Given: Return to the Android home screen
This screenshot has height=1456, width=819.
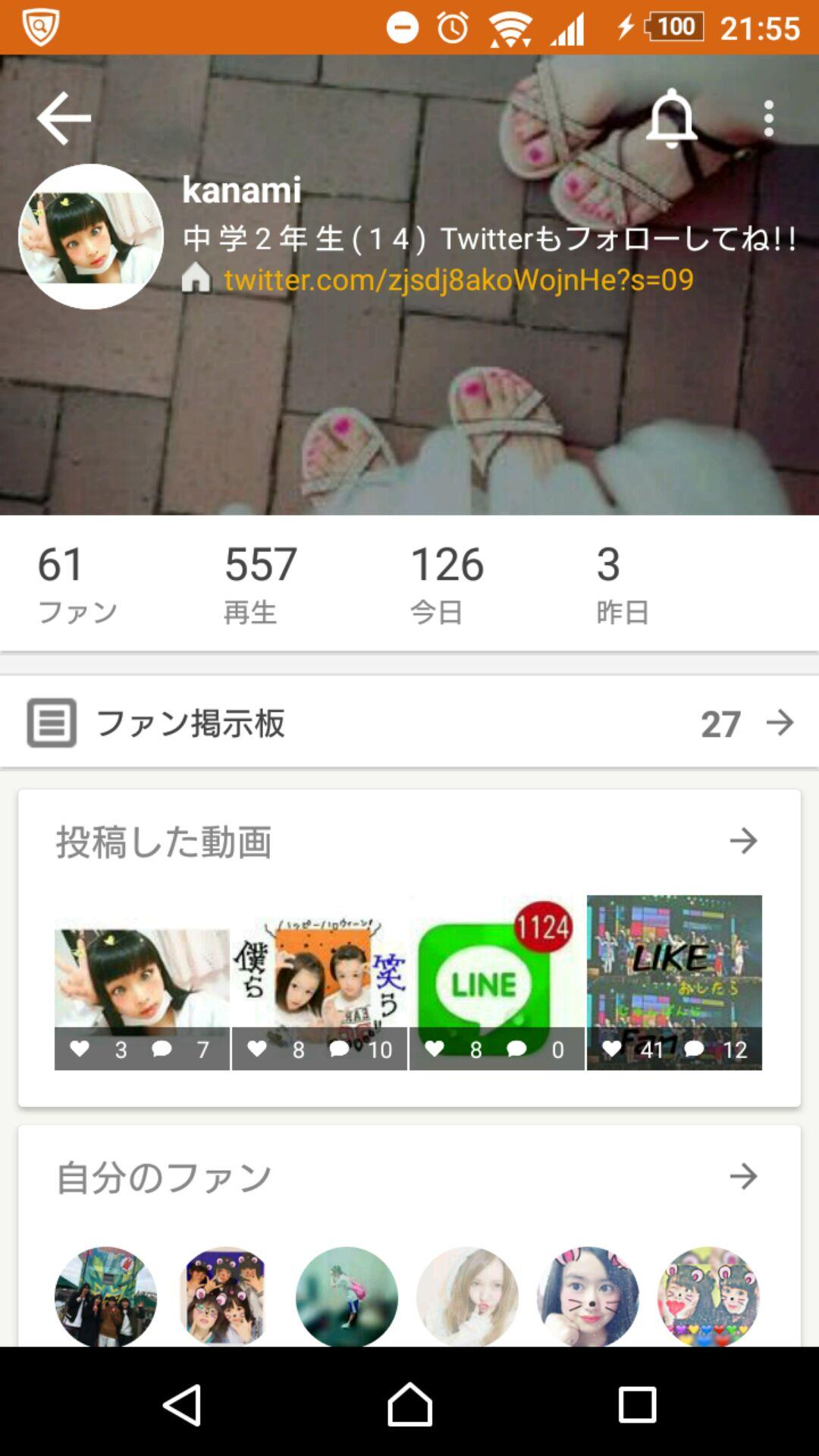Looking at the screenshot, I should [x=409, y=1404].
